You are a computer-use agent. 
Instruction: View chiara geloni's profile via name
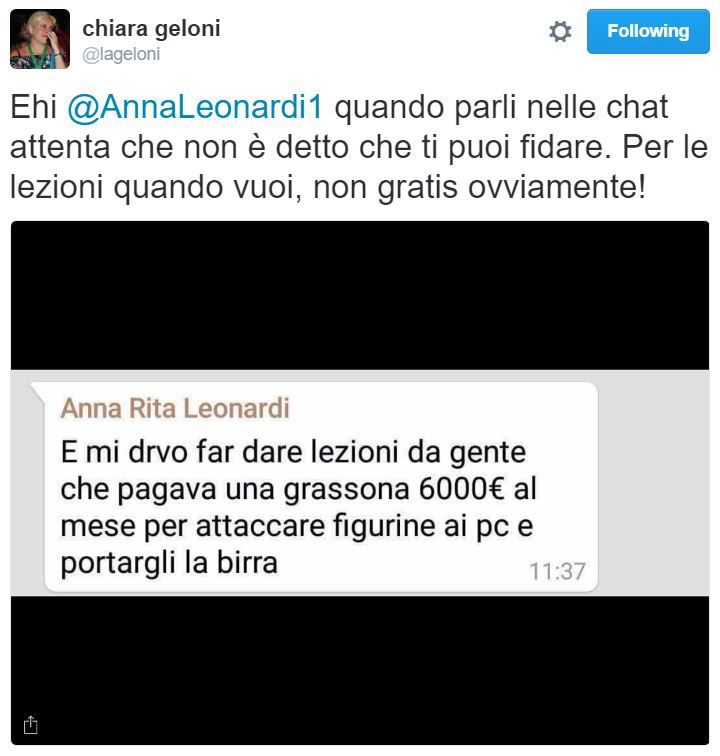point(151,29)
